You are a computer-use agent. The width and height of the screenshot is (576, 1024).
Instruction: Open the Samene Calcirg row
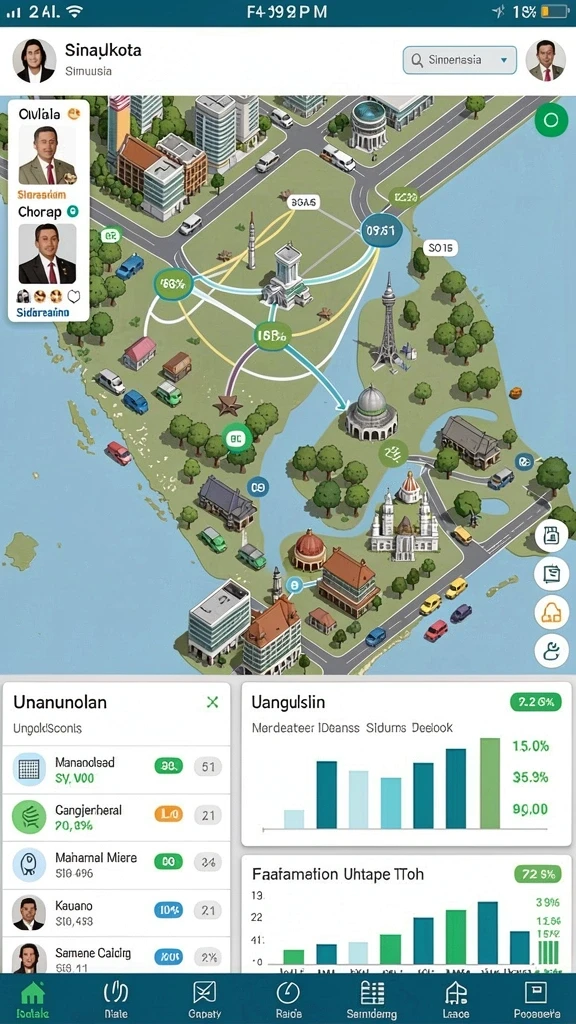pos(116,956)
